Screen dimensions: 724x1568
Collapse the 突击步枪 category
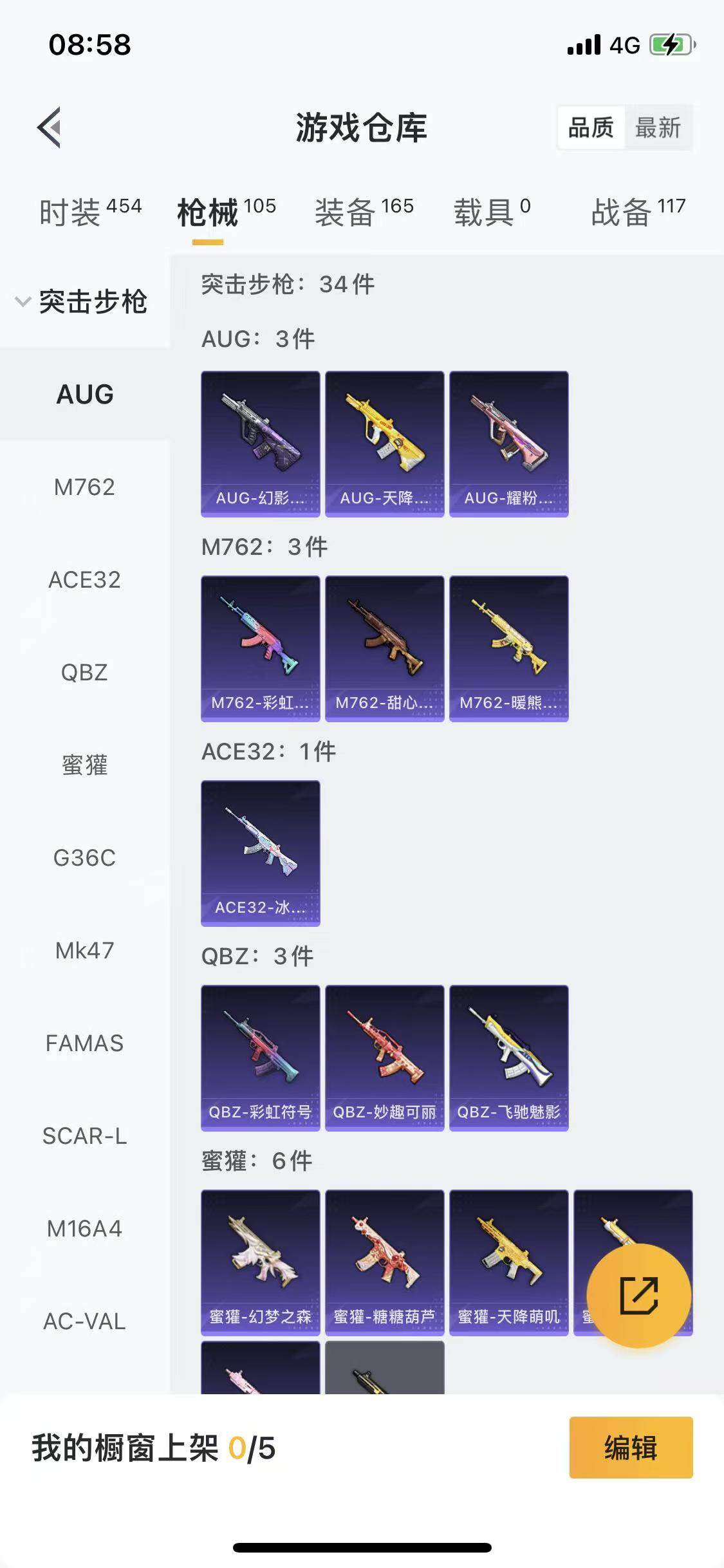(x=84, y=301)
